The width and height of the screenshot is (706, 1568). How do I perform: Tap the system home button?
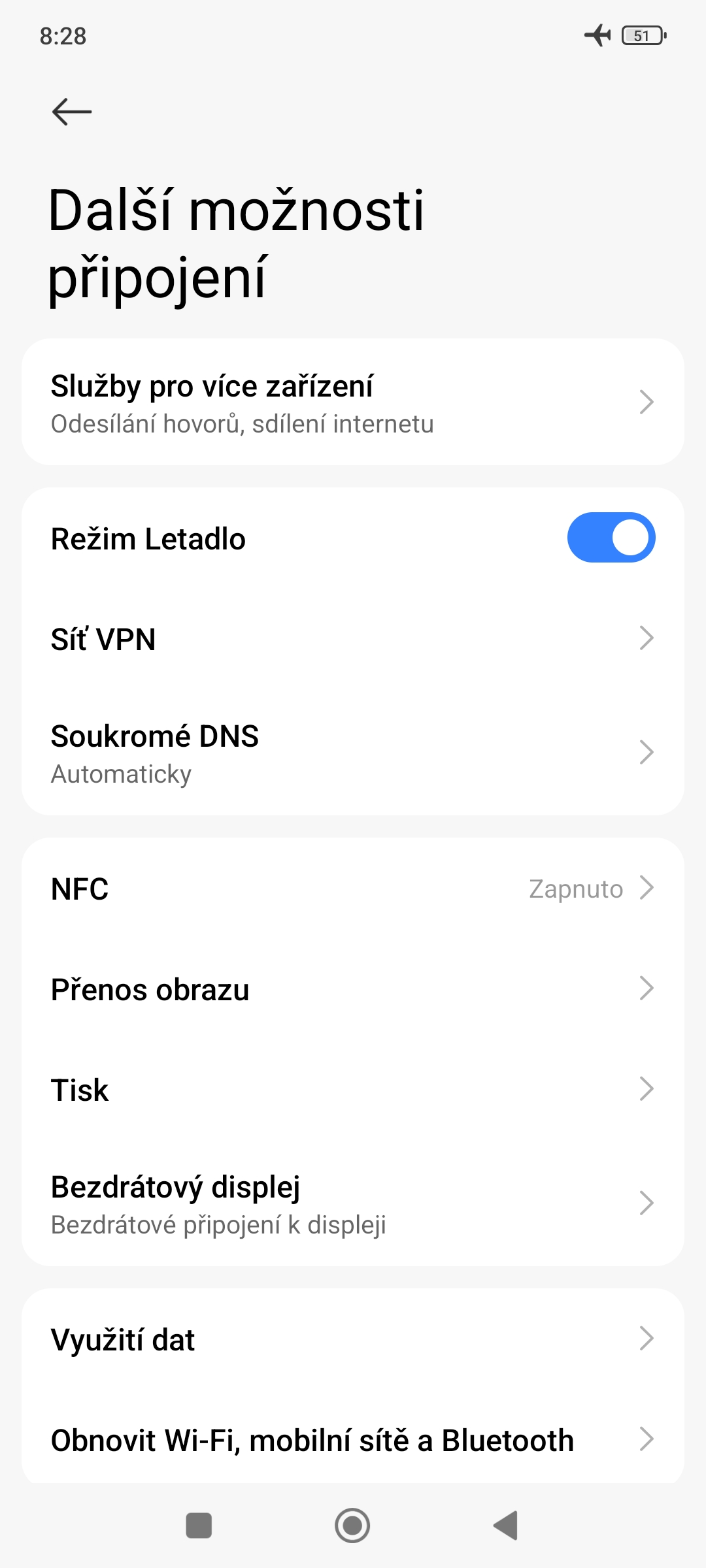point(352,1526)
